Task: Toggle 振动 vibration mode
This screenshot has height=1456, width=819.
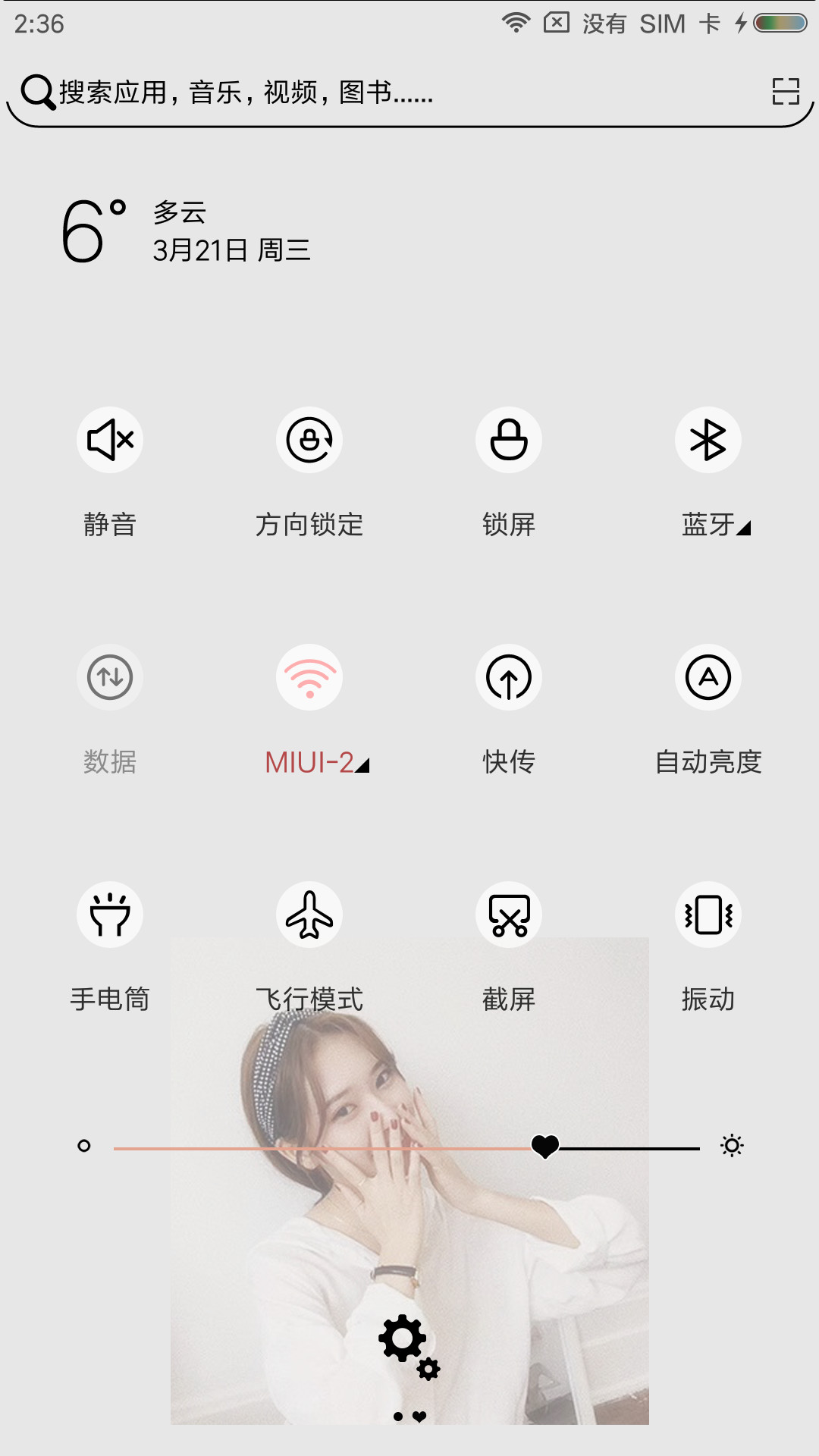Action: coord(708,915)
